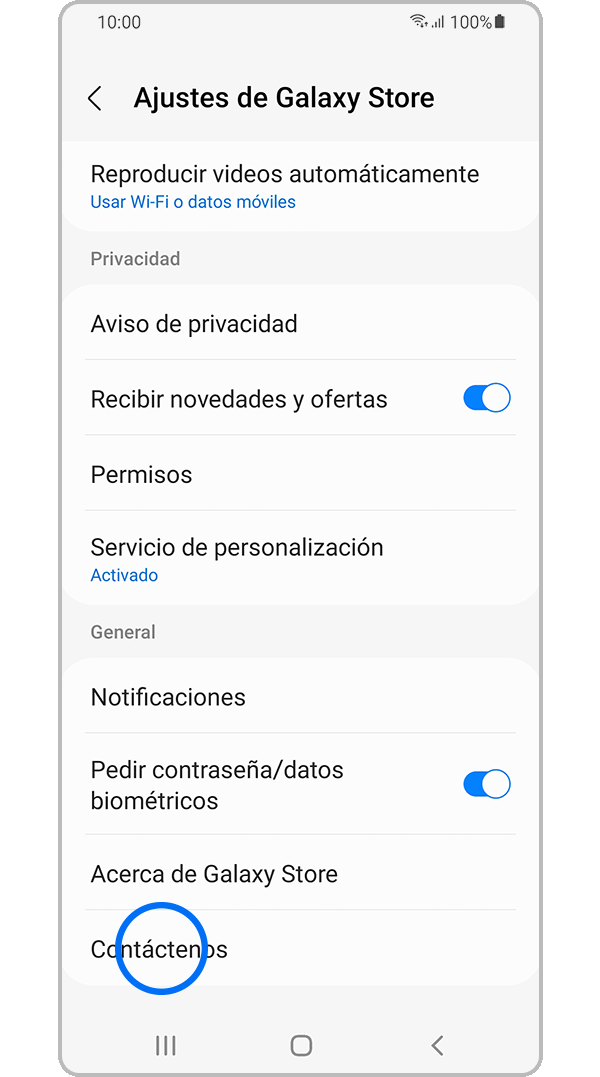
Task: Open Contáctenos row
Action: [160, 949]
